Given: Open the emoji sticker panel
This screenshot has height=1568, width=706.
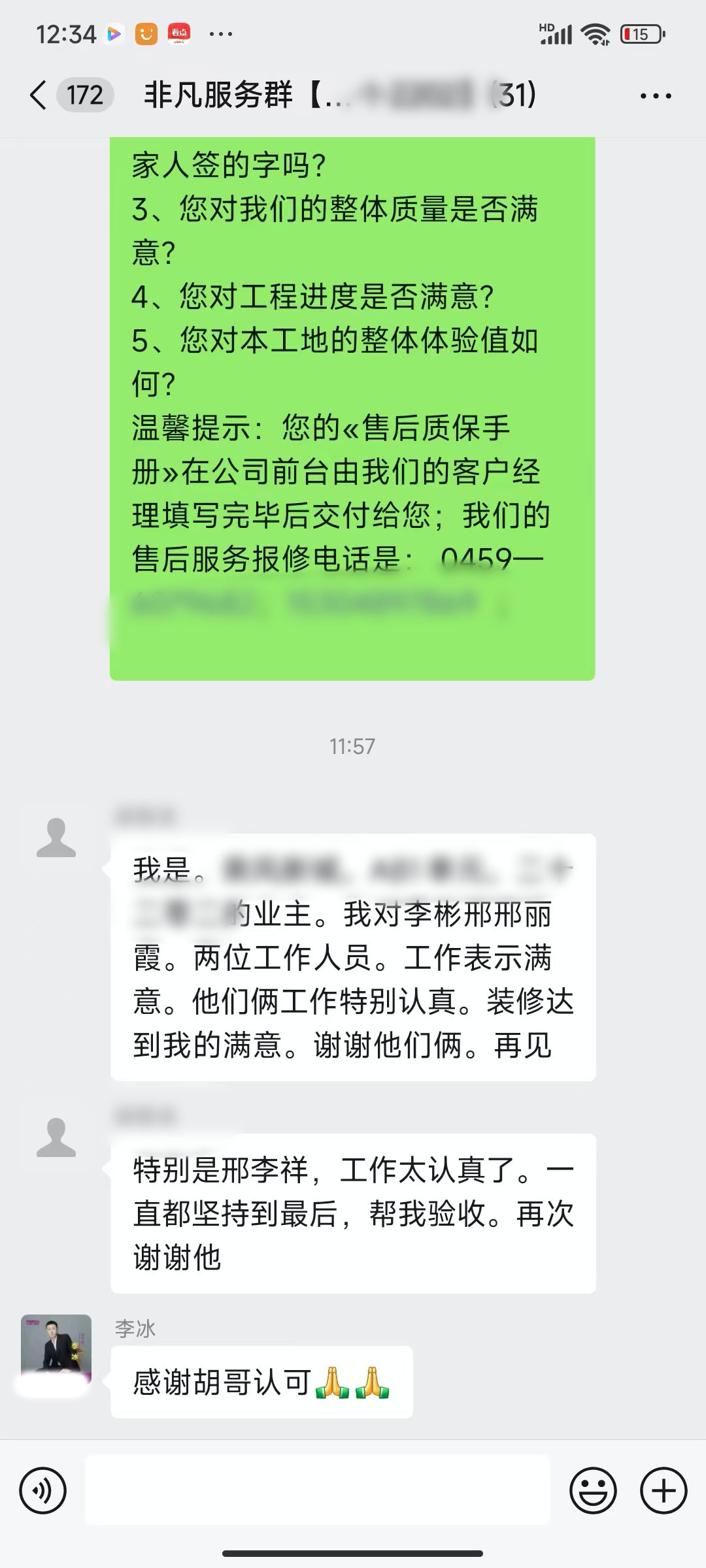Looking at the screenshot, I should (593, 1492).
